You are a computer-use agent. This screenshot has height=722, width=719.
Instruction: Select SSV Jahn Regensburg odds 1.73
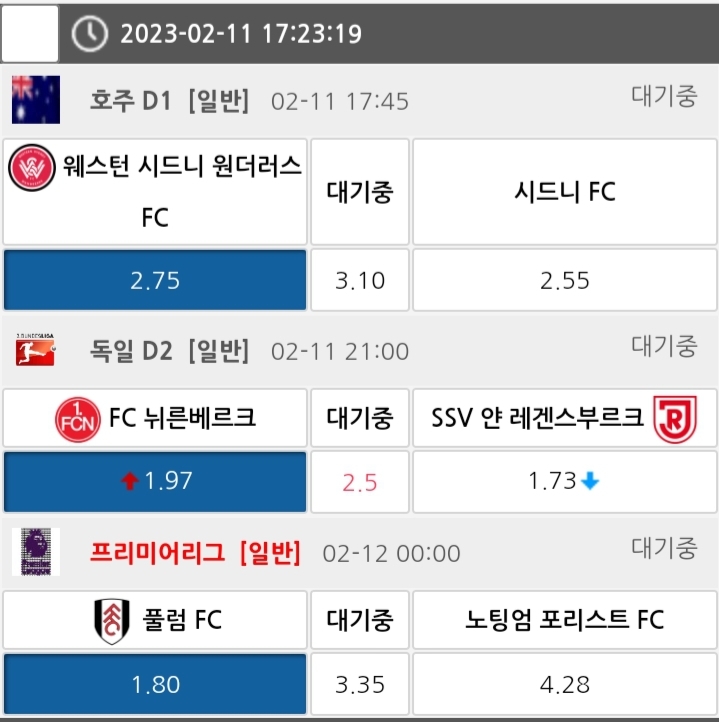565,482
